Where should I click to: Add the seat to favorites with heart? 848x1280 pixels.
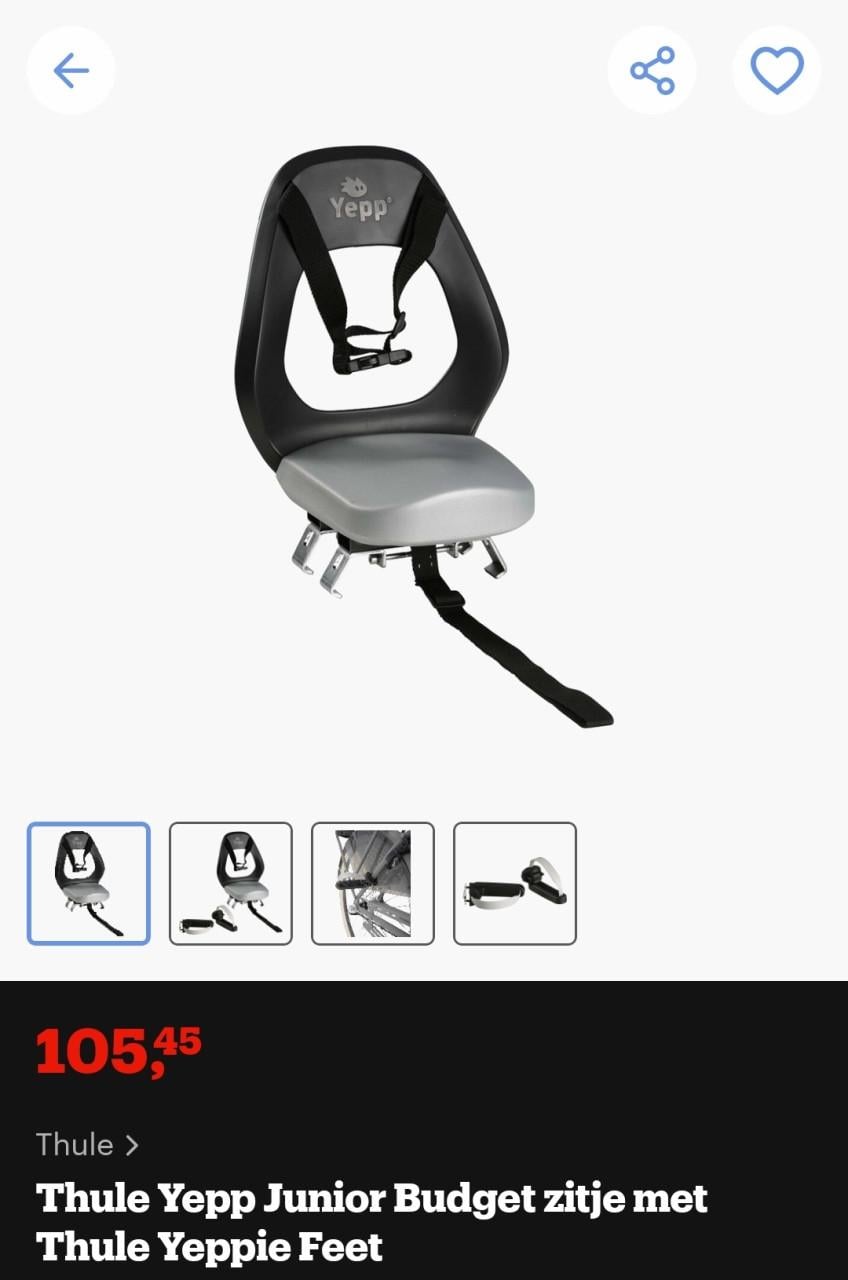(777, 71)
